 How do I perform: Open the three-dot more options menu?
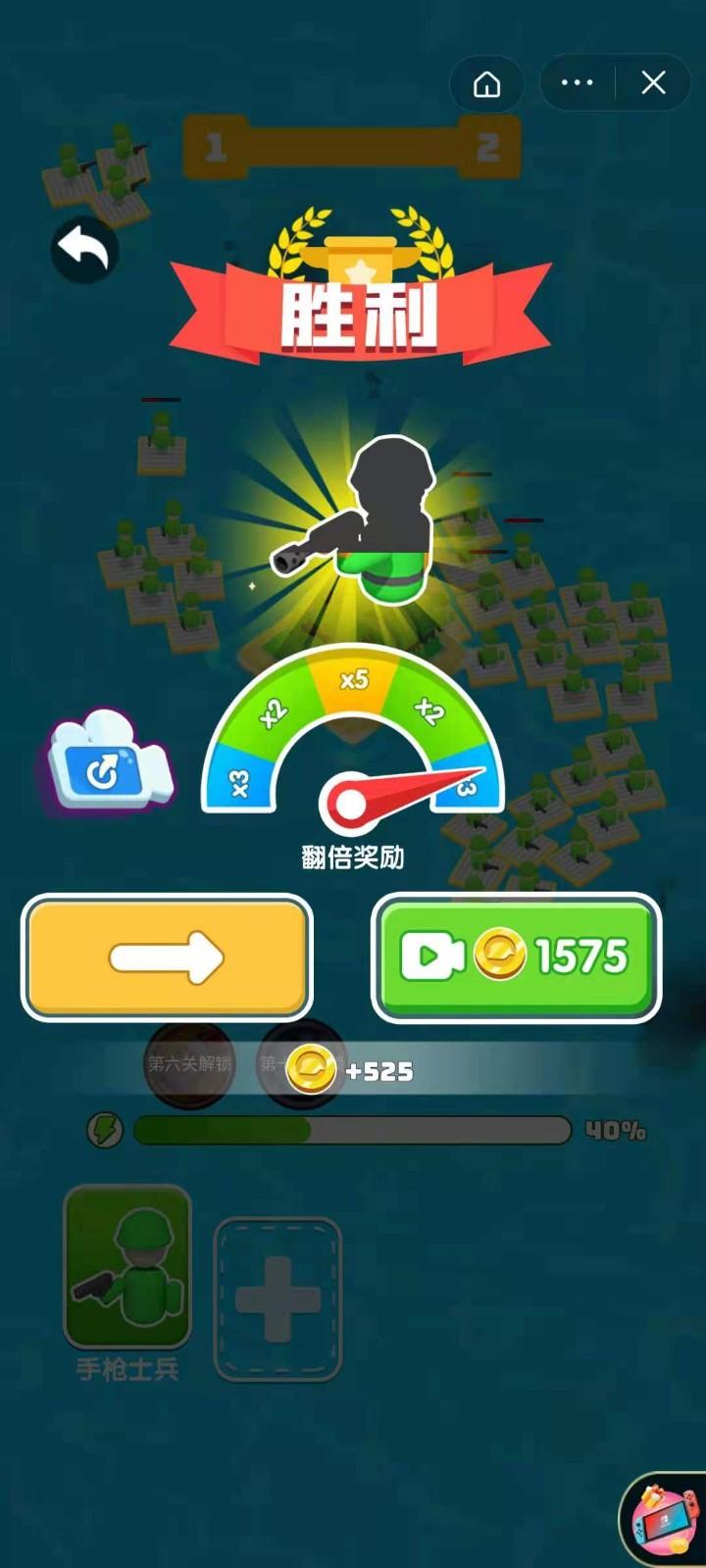tap(577, 83)
